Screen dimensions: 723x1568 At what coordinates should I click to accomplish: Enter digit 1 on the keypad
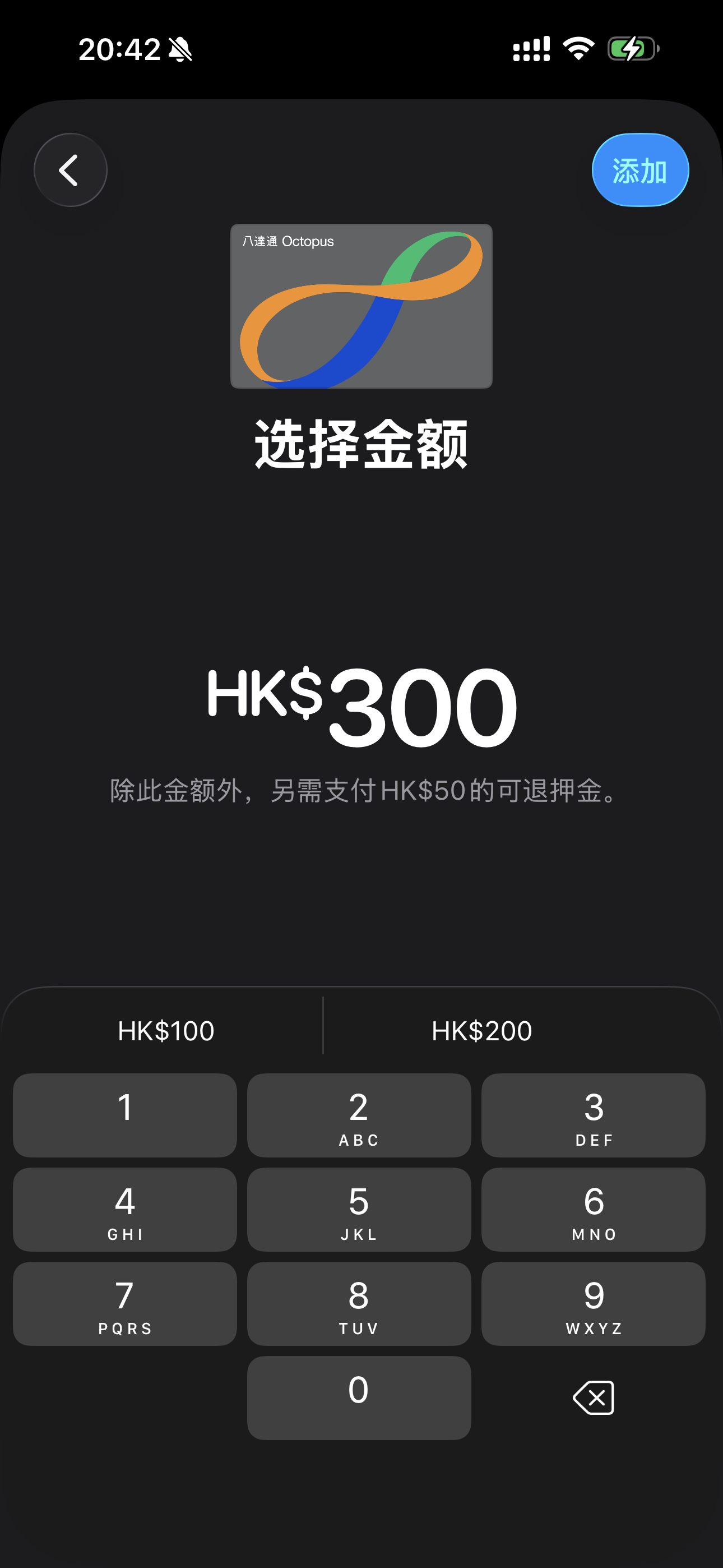click(125, 1115)
